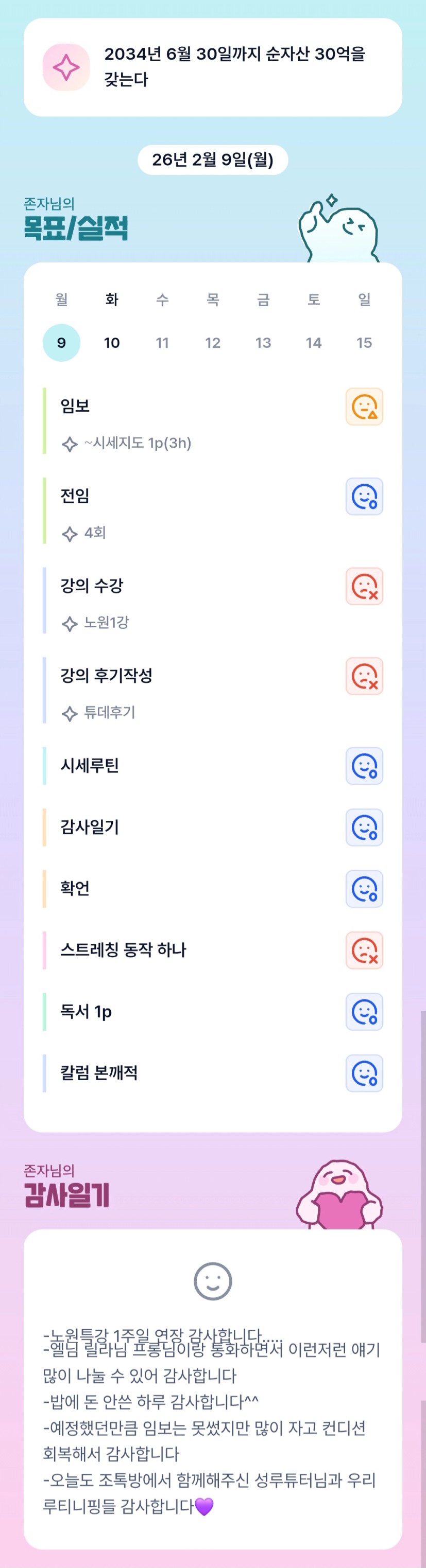Viewport: 426px width, 1568px height.
Task: Tap the status face next to 확언
Action: 365,889
